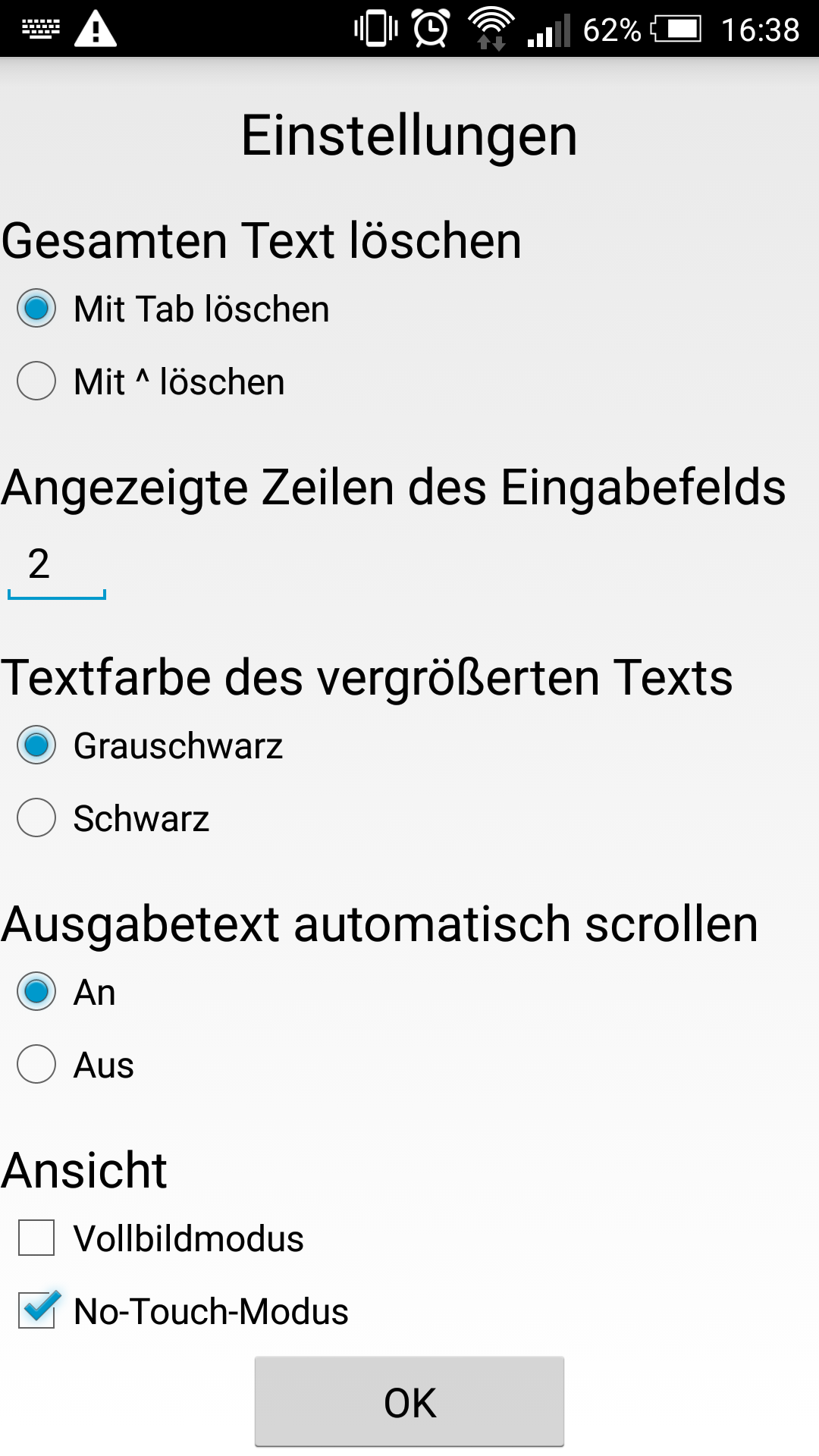
Task: Click the battery indicator icon
Action: [677, 29]
